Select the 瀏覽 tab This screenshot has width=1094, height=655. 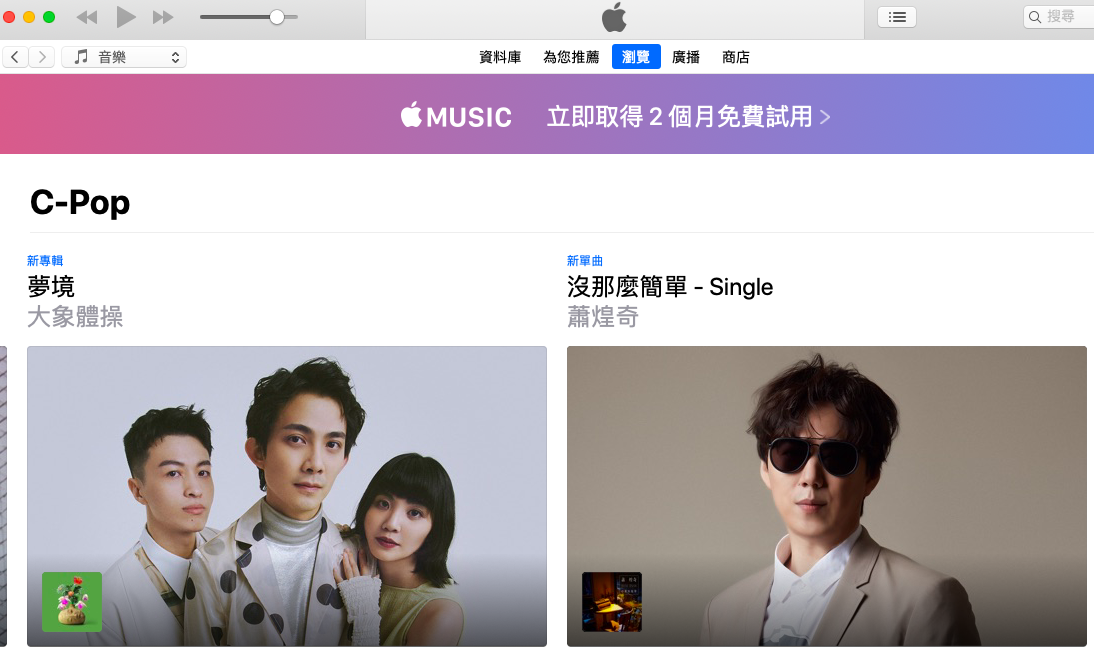tap(636, 57)
